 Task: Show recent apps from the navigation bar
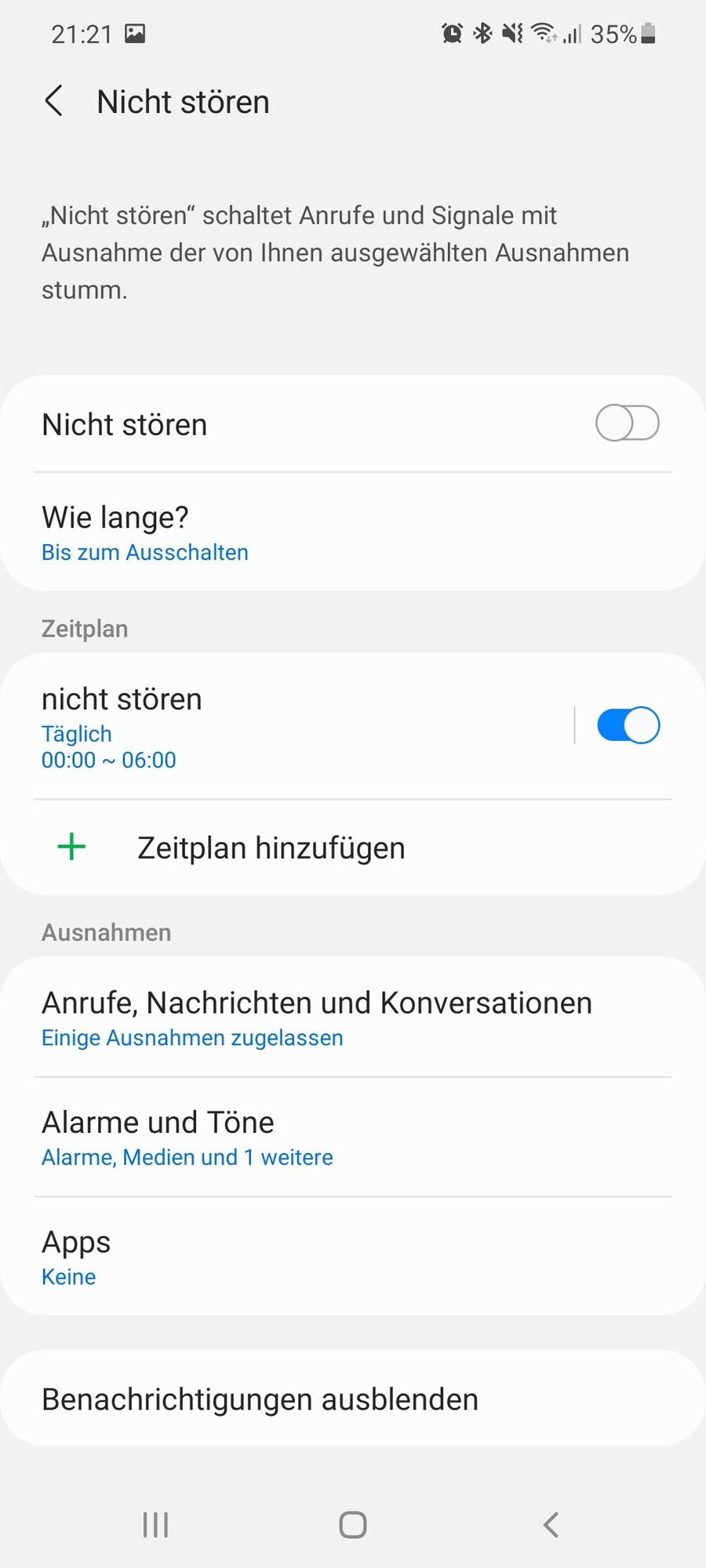(x=155, y=1525)
